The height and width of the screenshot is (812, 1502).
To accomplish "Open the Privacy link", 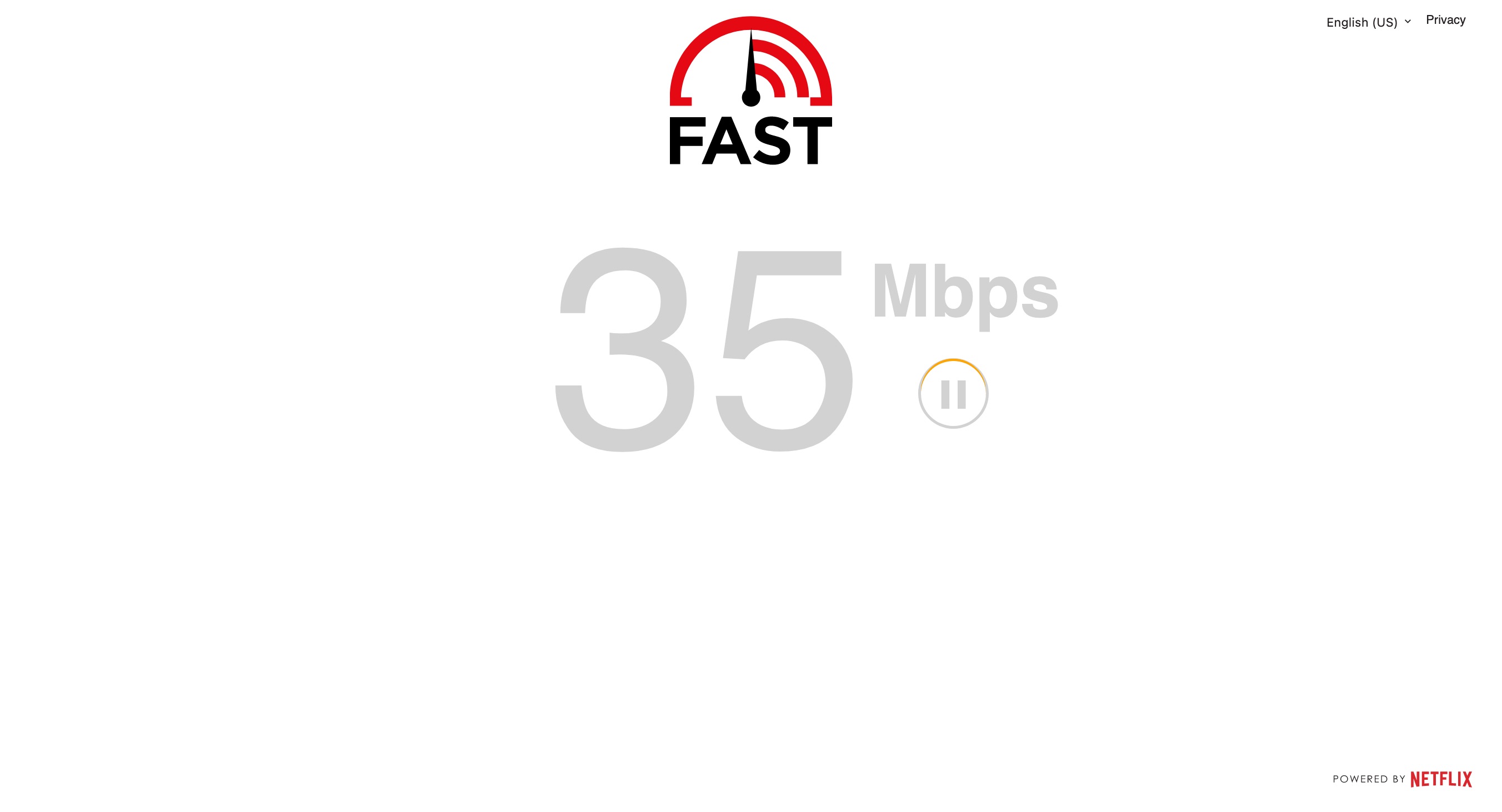I will 1445,20.
